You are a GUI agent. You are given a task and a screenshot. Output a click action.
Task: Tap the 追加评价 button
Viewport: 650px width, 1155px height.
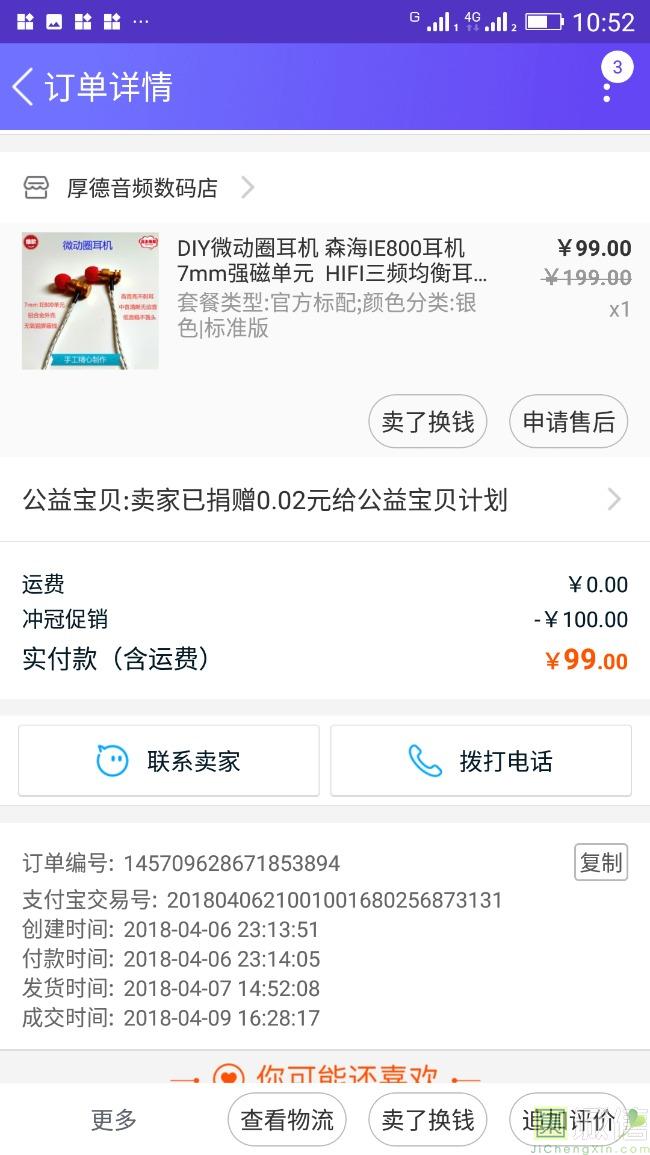(567, 1120)
